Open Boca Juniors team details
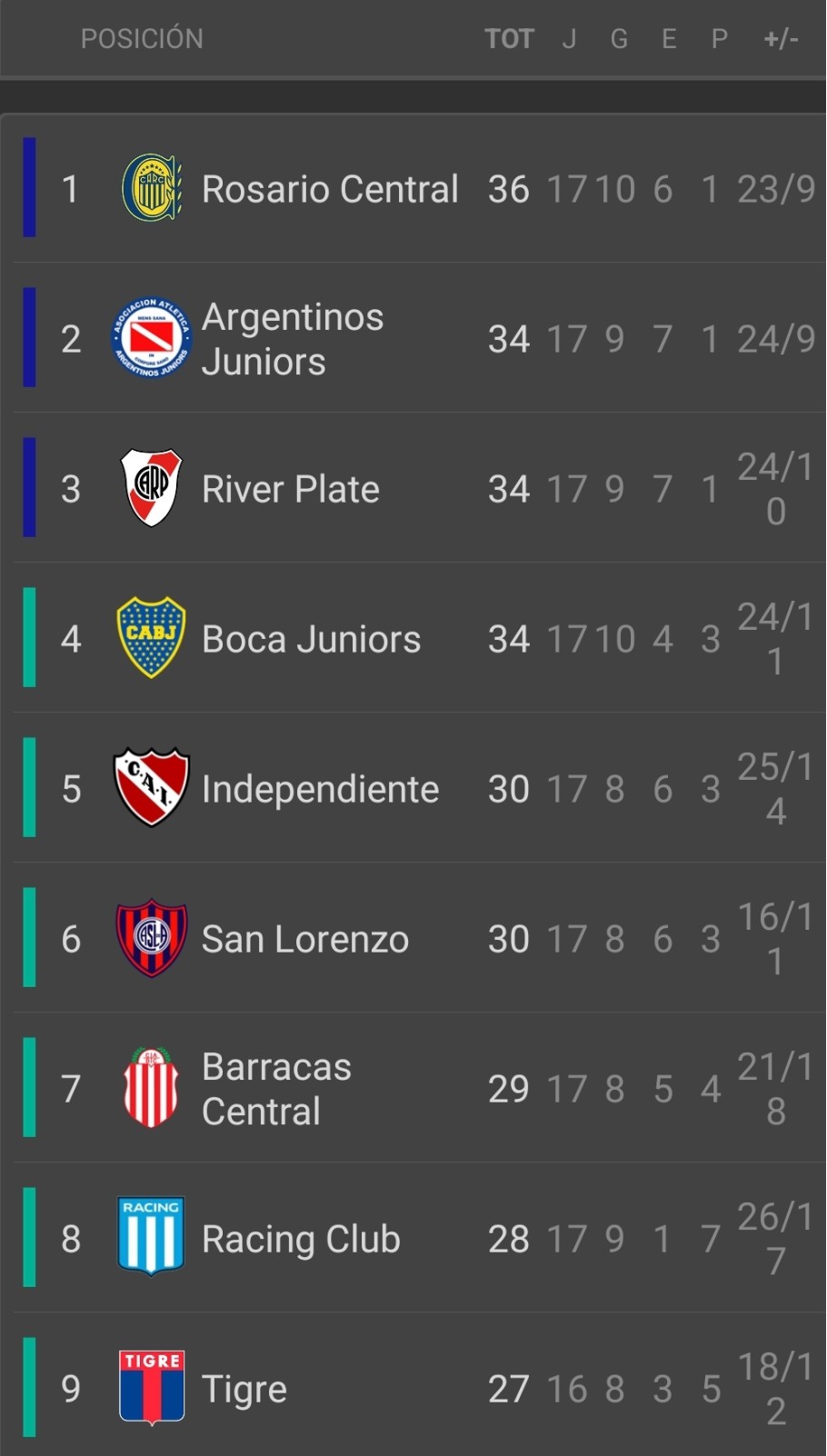This screenshot has width=827, height=1456. click(x=419, y=638)
